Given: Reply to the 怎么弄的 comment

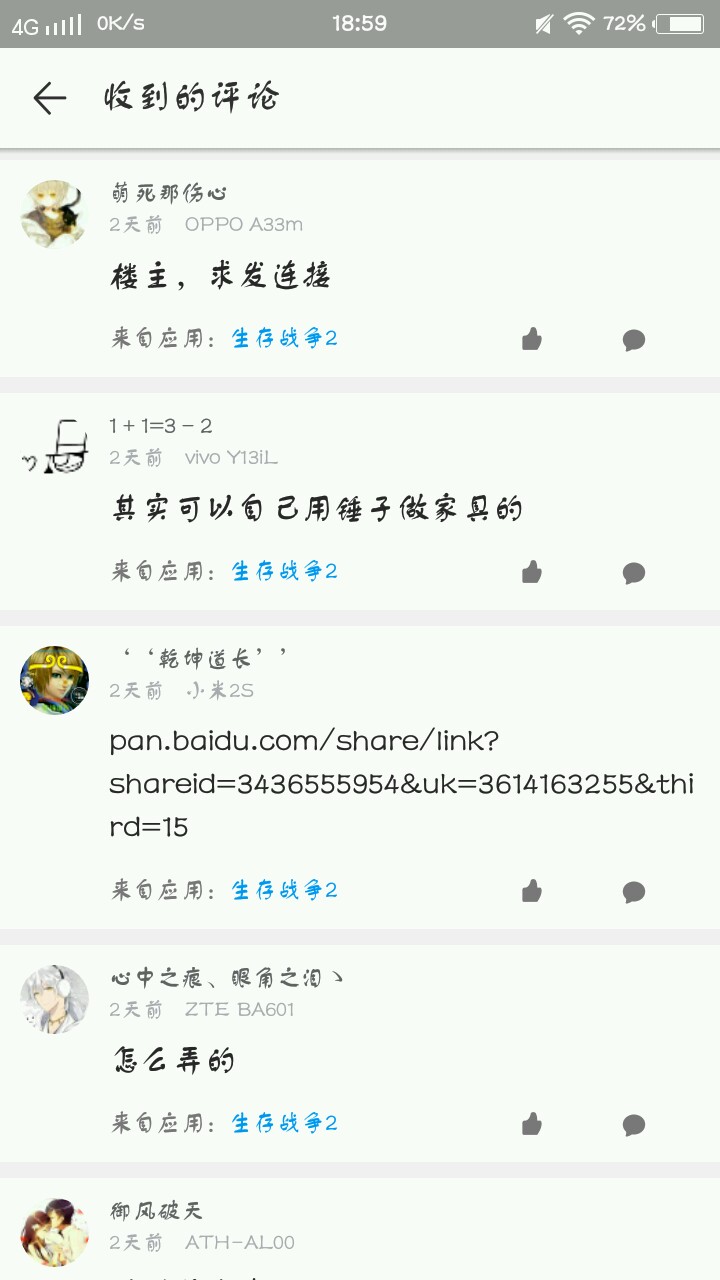Looking at the screenshot, I should 634,1124.
